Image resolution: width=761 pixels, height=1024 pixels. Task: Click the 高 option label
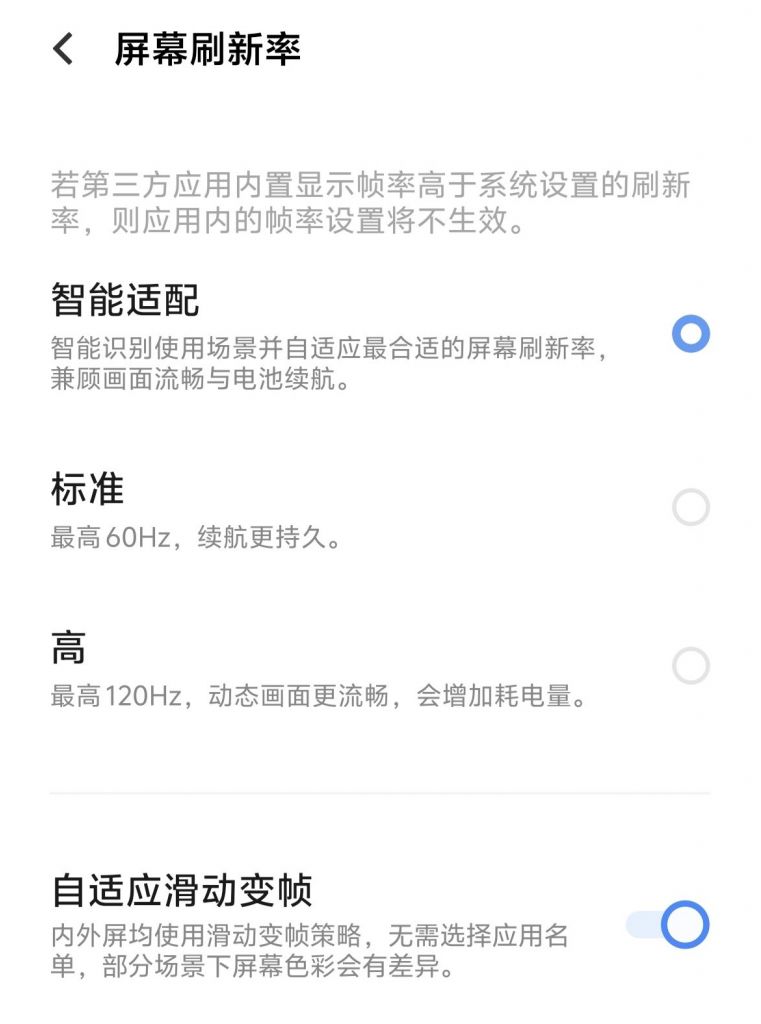click(x=61, y=649)
